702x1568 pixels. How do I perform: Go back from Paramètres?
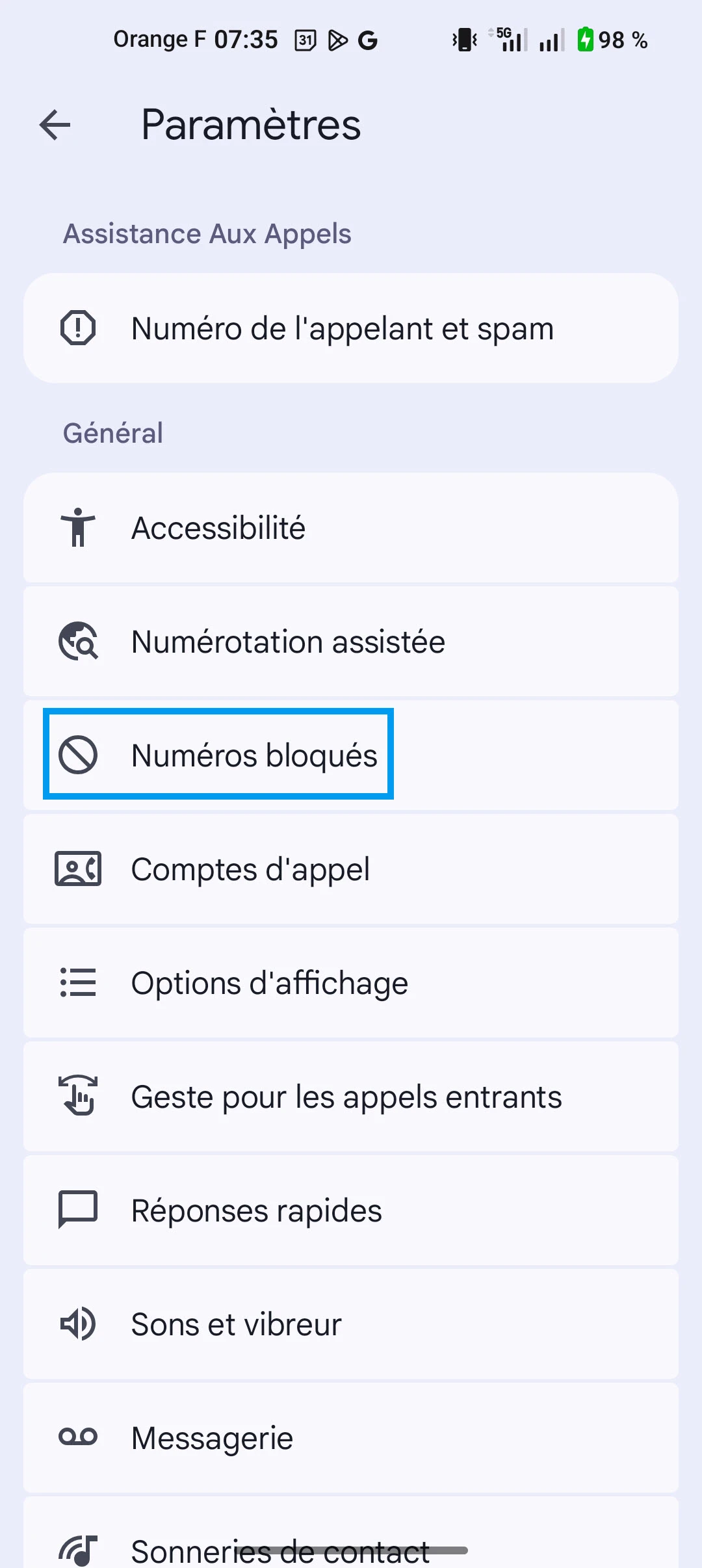55,125
